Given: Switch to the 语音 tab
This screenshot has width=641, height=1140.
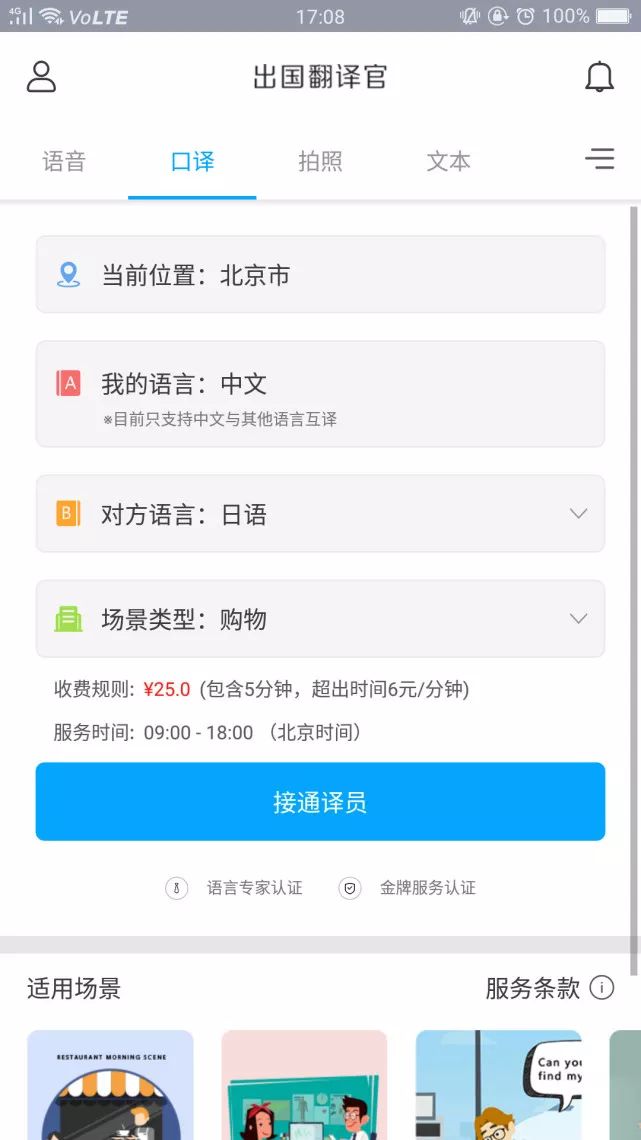Looking at the screenshot, I should (x=64, y=162).
